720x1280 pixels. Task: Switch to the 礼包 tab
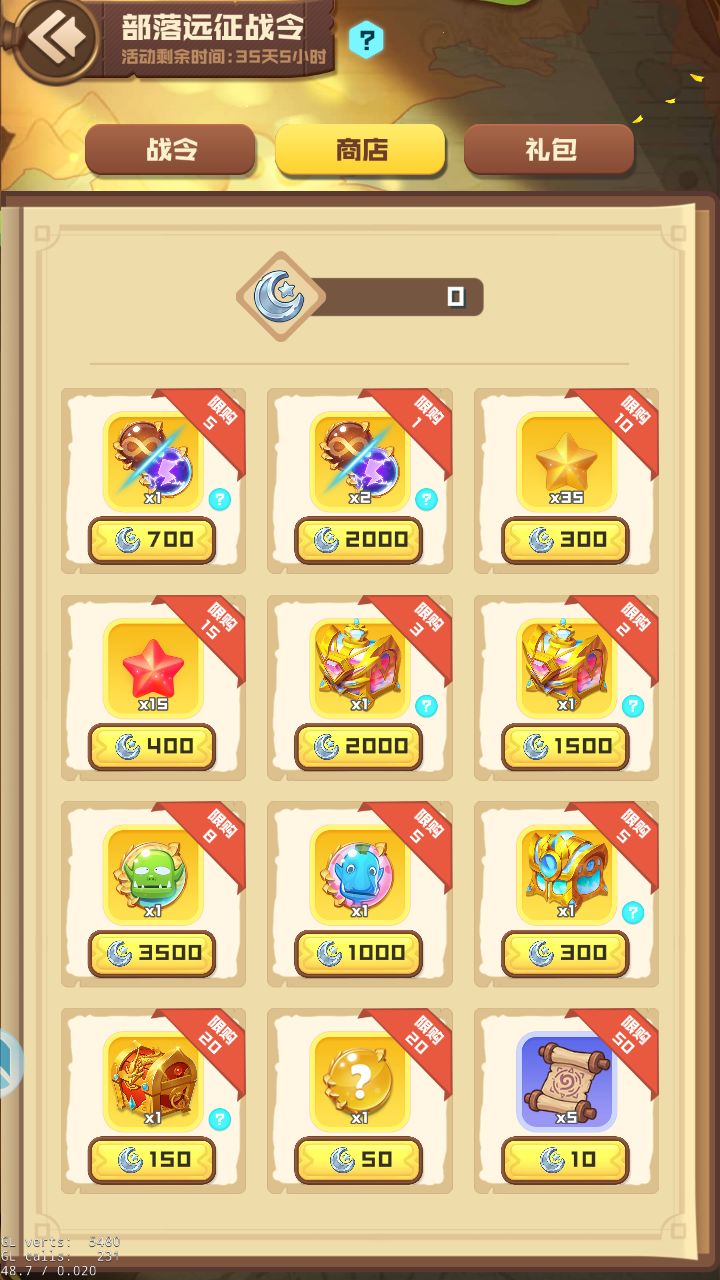(549, 149)
